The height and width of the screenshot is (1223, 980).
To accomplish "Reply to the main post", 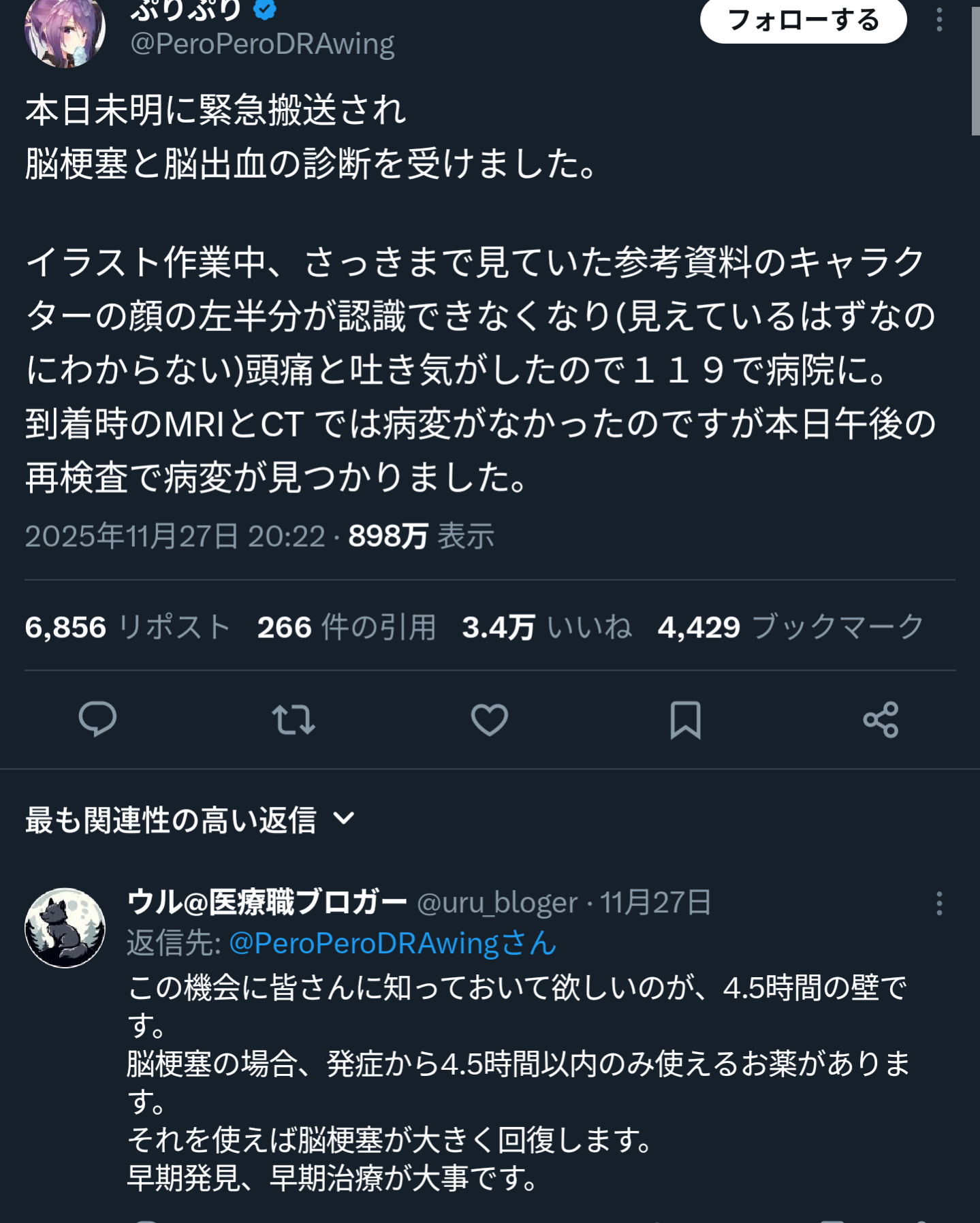I will 98,719.
